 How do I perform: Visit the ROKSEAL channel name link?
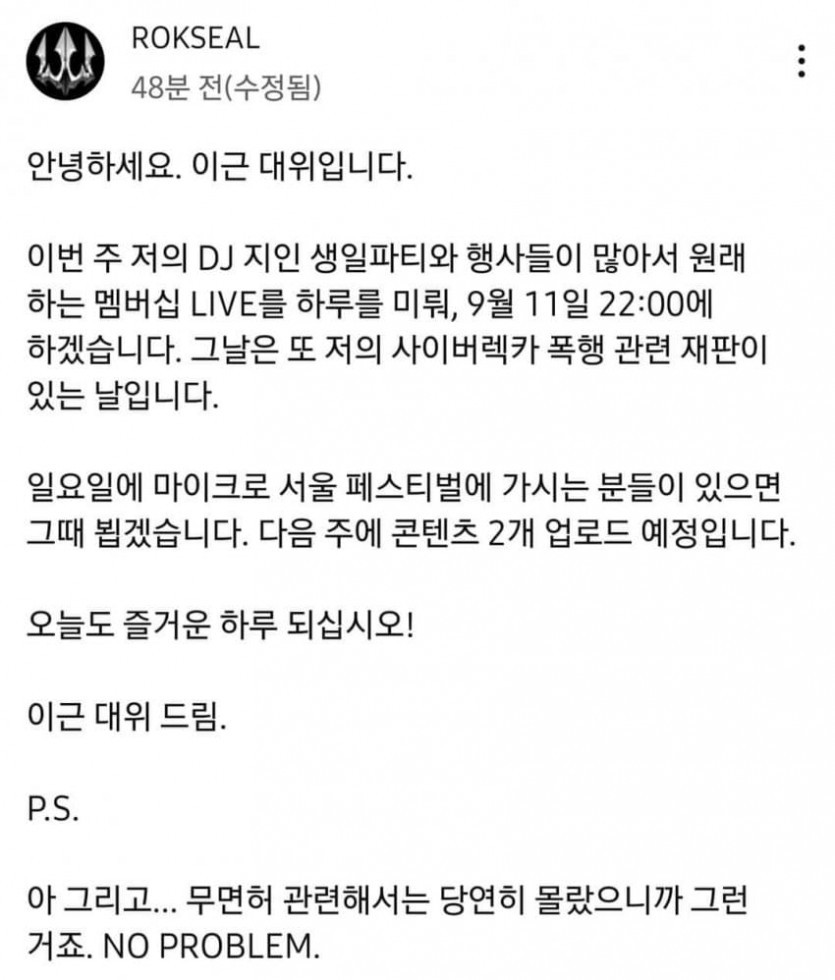click(x=195, y=38)
